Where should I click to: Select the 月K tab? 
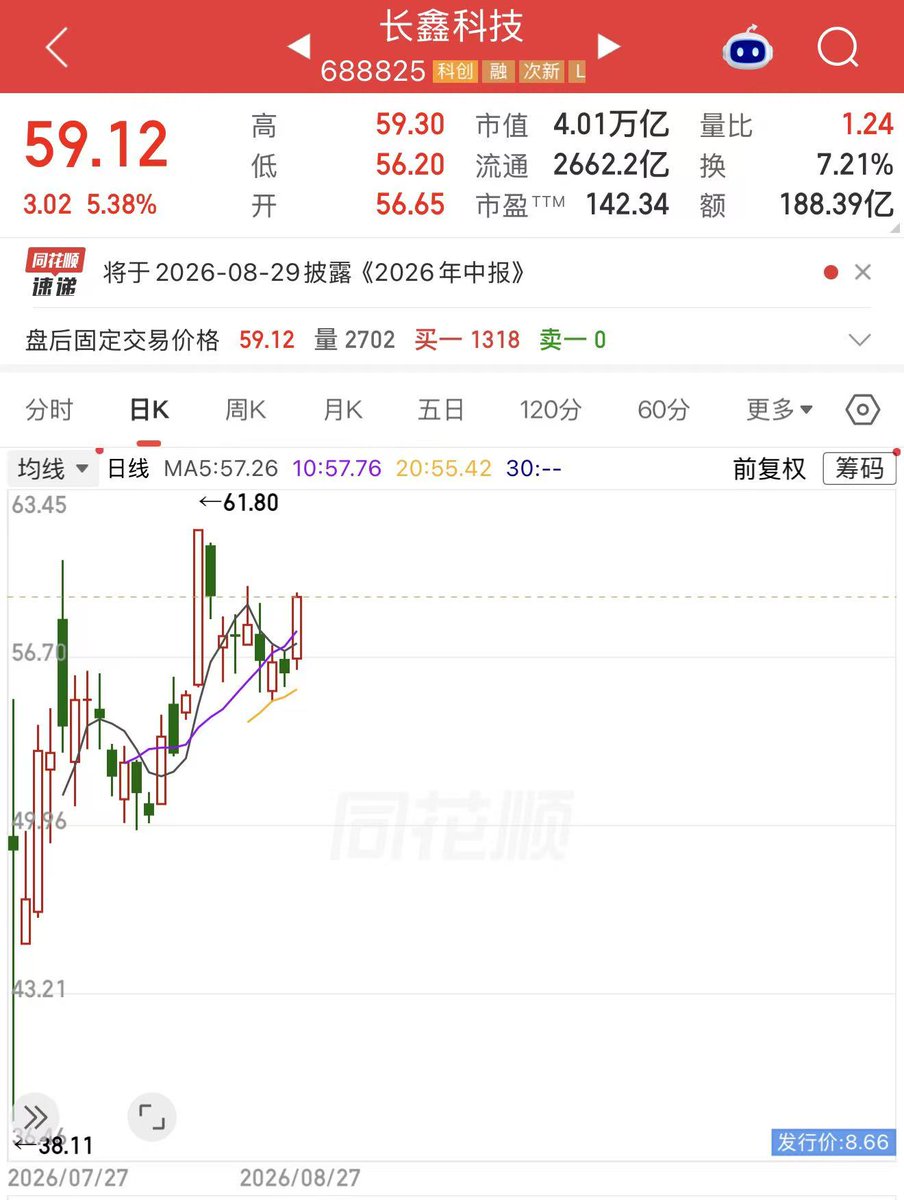(x=343, y=409)
